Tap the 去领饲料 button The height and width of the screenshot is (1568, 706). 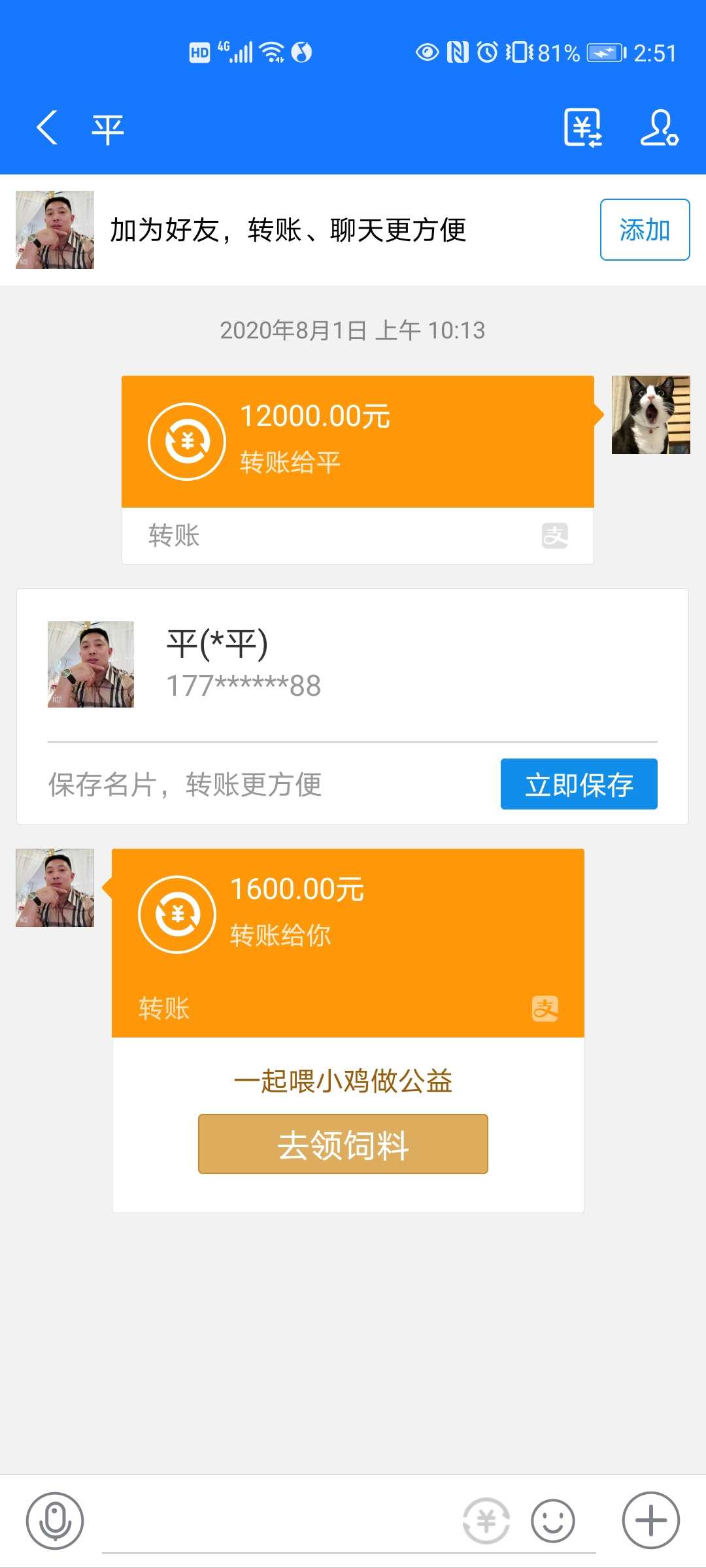coord(343,1144)
